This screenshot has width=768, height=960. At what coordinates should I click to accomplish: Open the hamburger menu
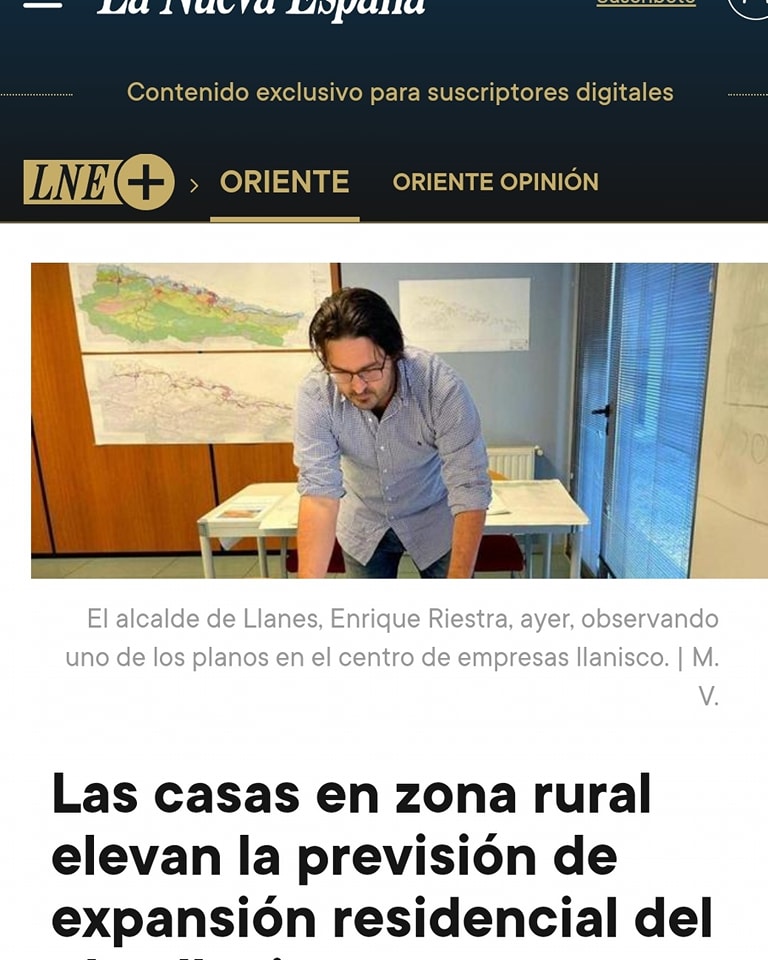click(42, 4)
